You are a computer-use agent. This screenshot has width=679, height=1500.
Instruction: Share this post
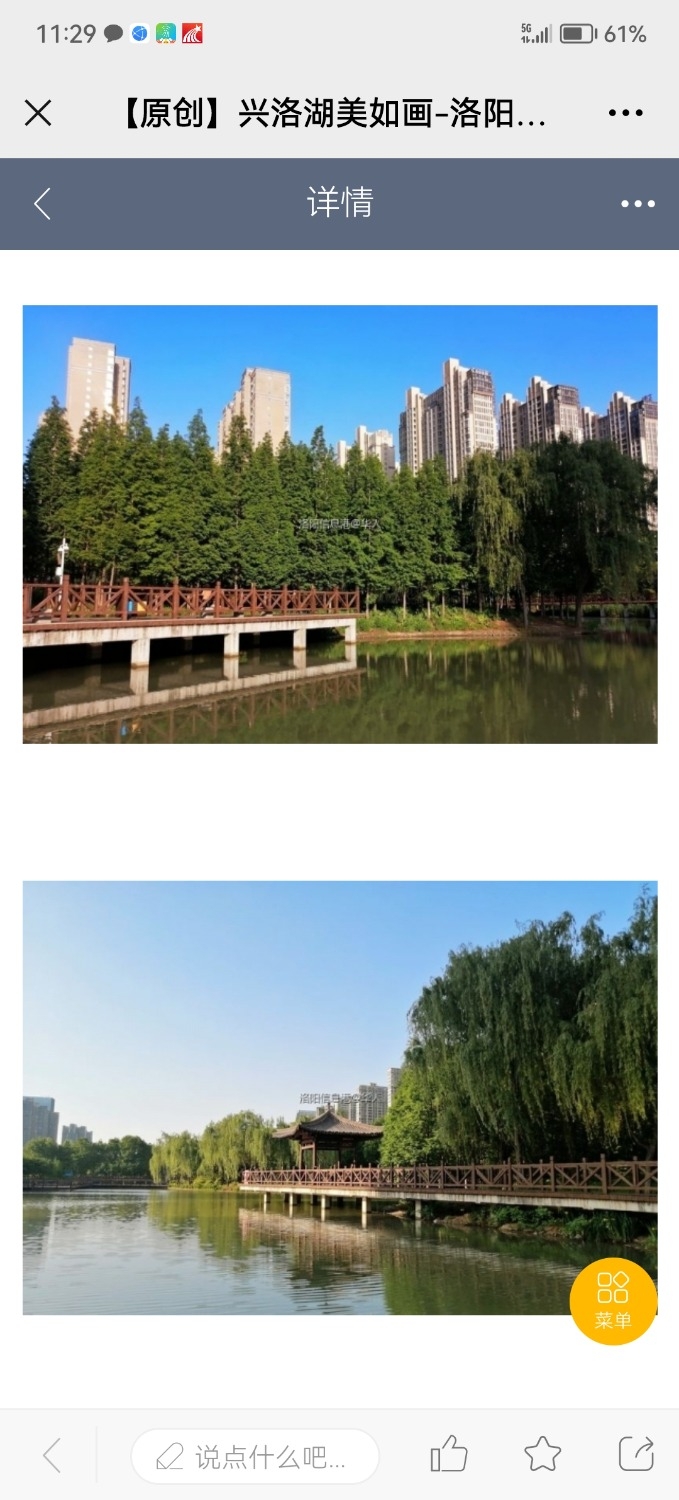point(636,1455)
